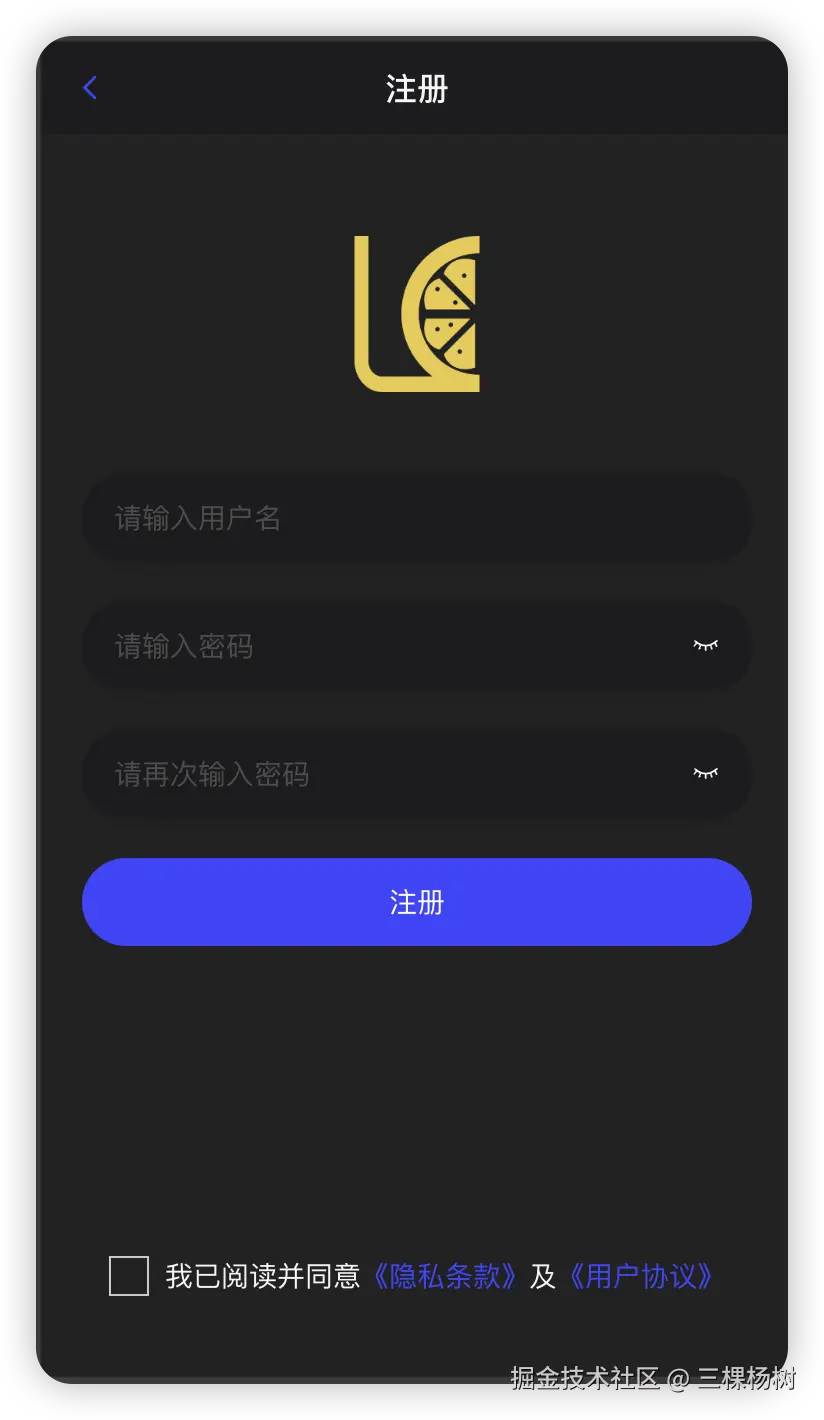Click the closed-eye icon beside confirm password

(x=705, y=774)
